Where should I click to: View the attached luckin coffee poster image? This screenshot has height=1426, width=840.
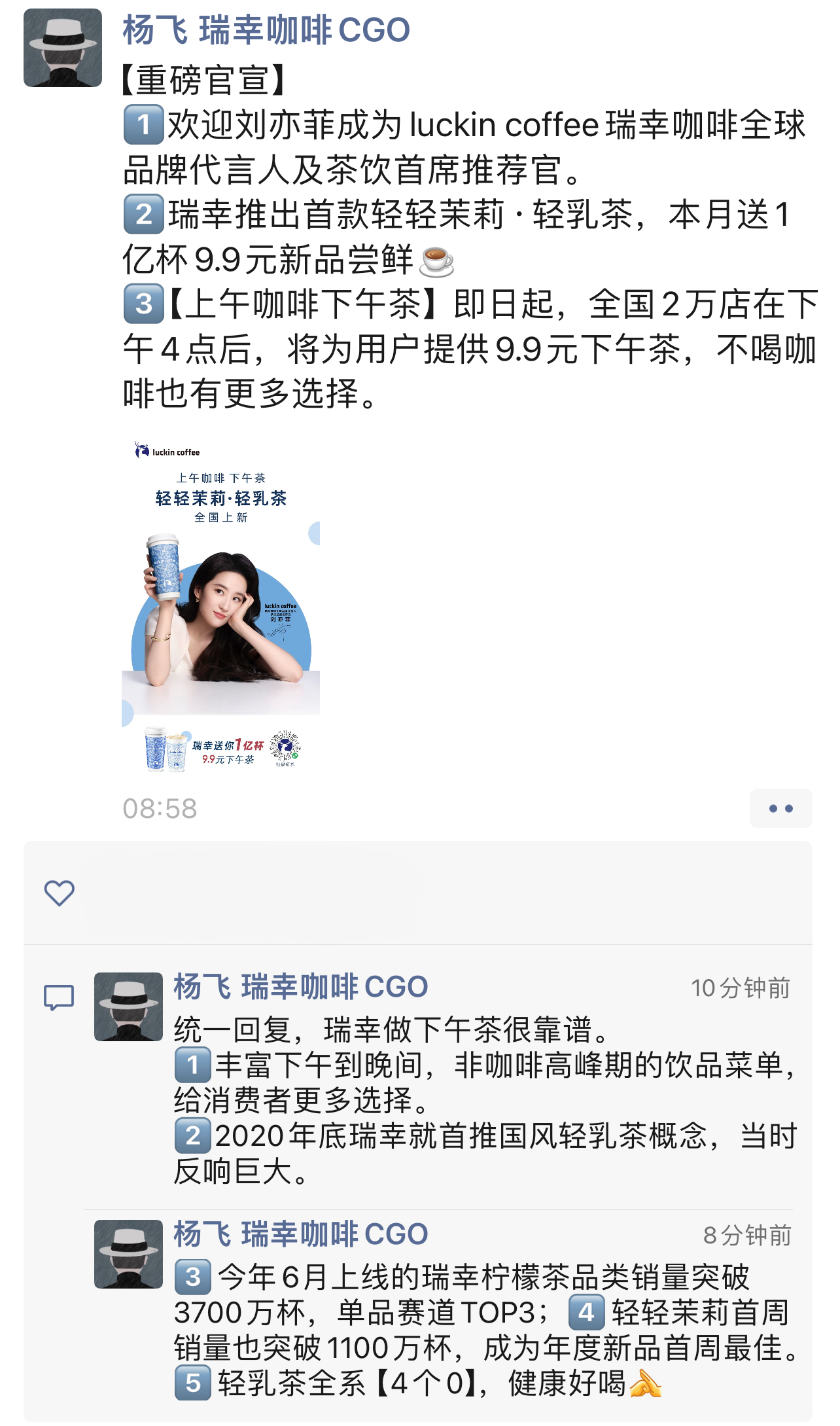click(x=220, y=606)
